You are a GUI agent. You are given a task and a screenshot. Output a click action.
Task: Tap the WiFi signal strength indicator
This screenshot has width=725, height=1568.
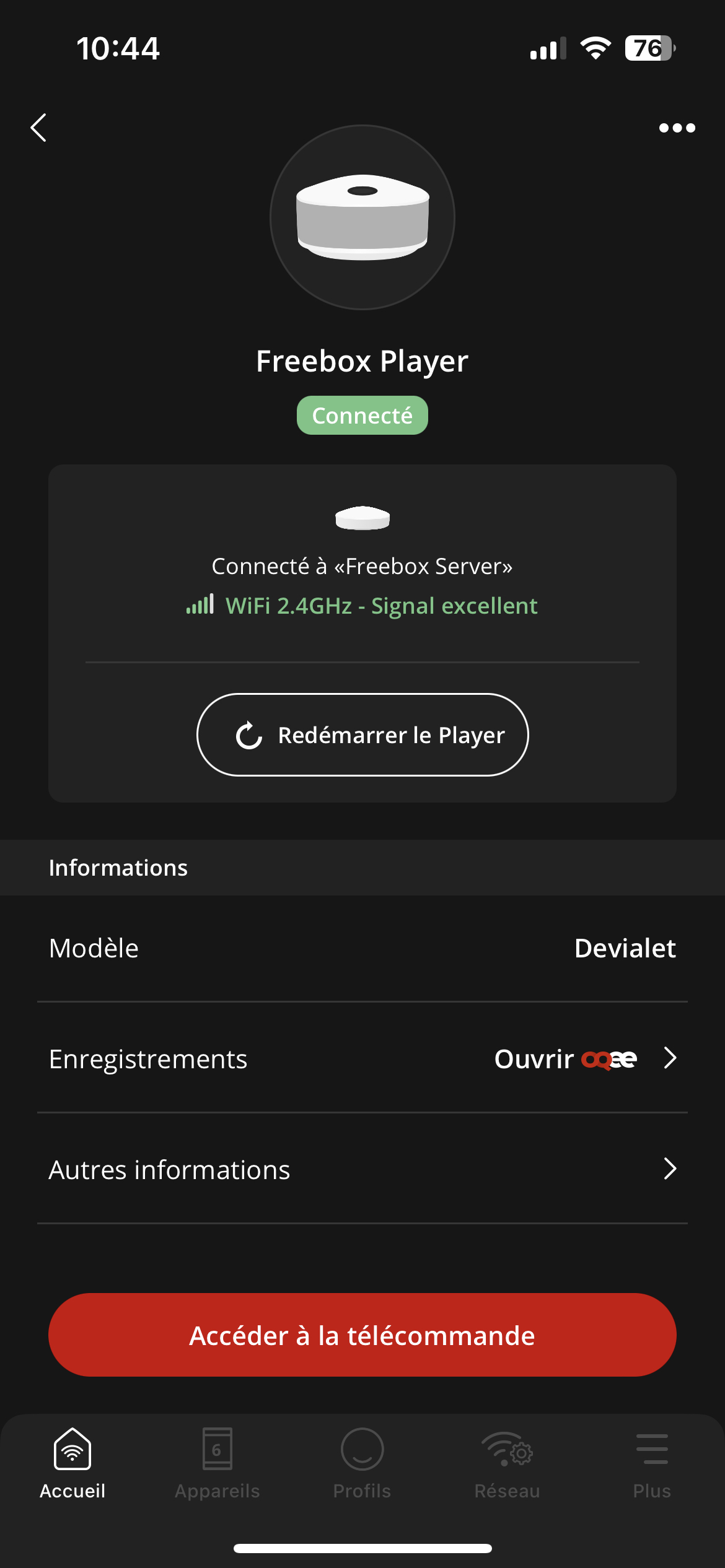pyautogui.click(x=200, y=605)
